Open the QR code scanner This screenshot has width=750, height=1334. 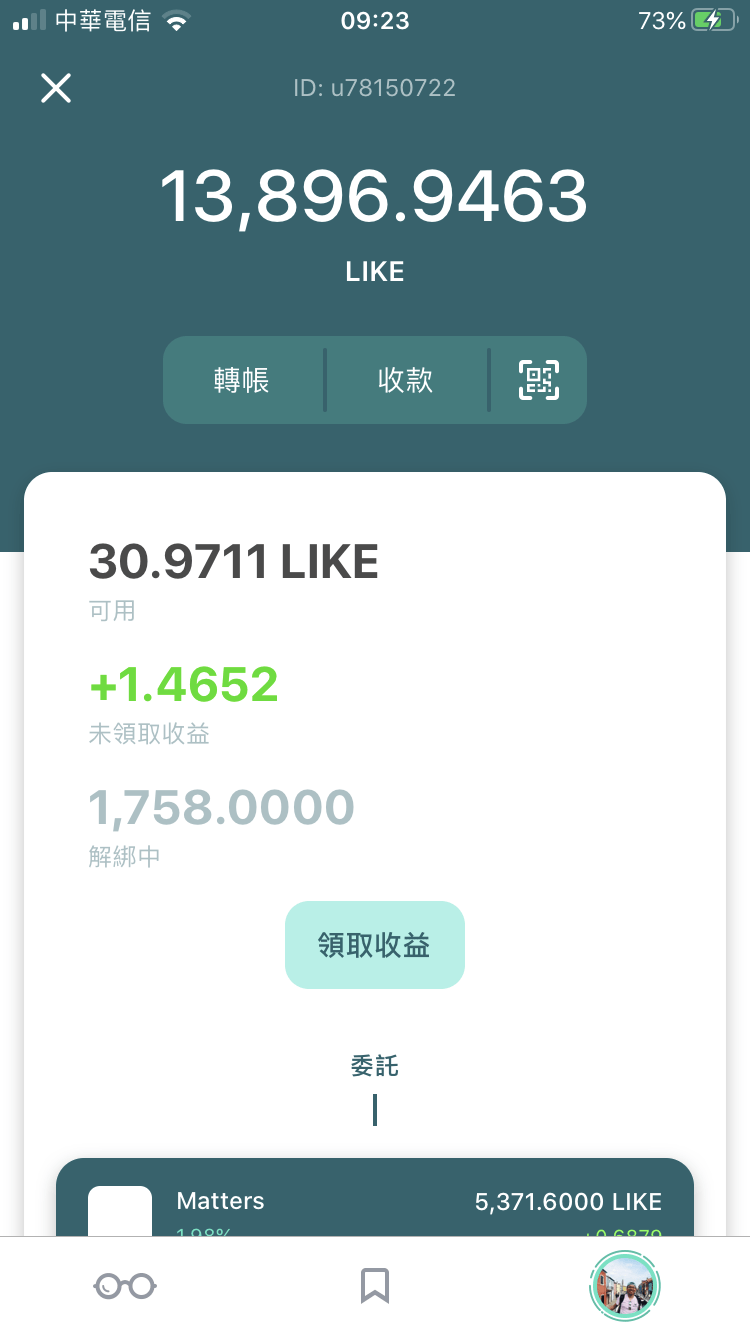[x=538, y=380]
